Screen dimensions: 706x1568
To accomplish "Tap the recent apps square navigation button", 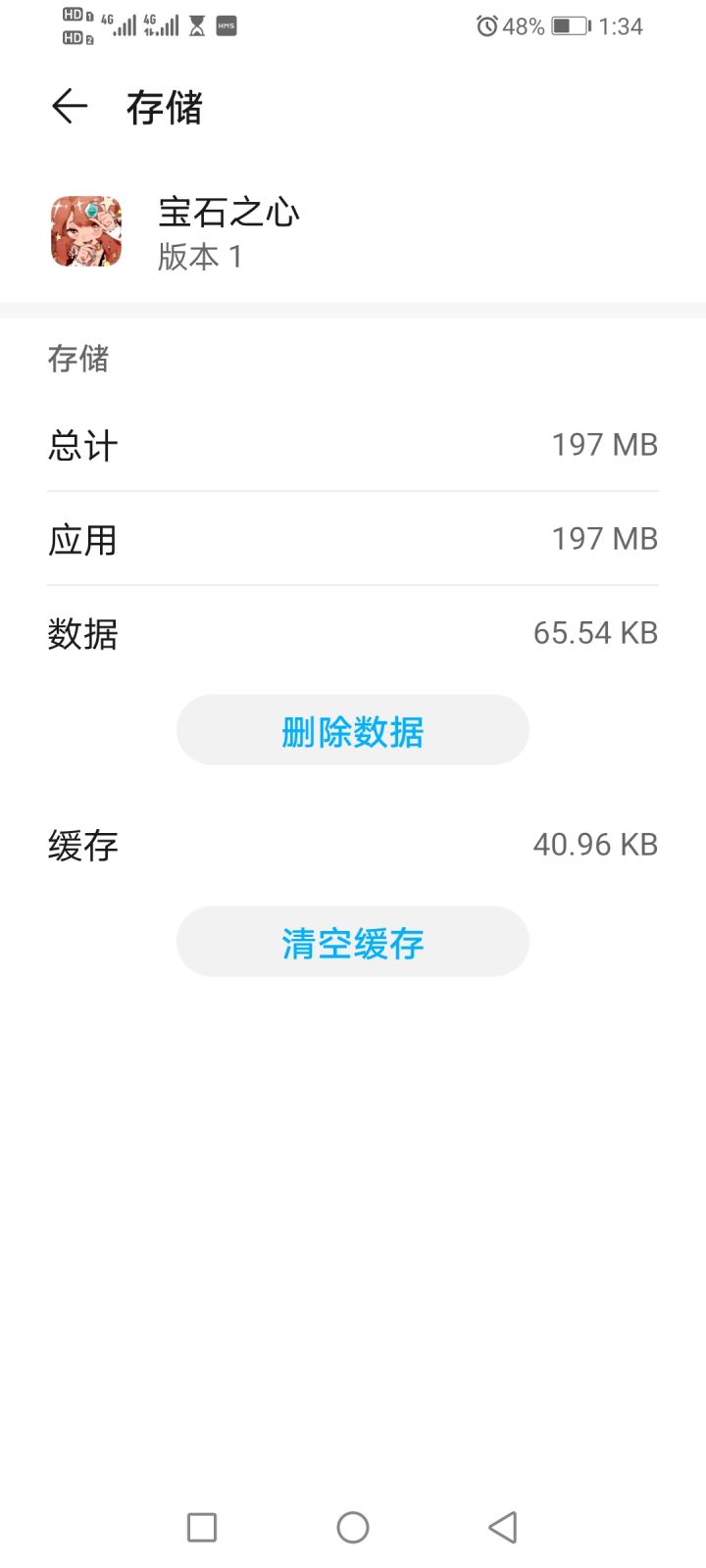I will (201, 1527).
